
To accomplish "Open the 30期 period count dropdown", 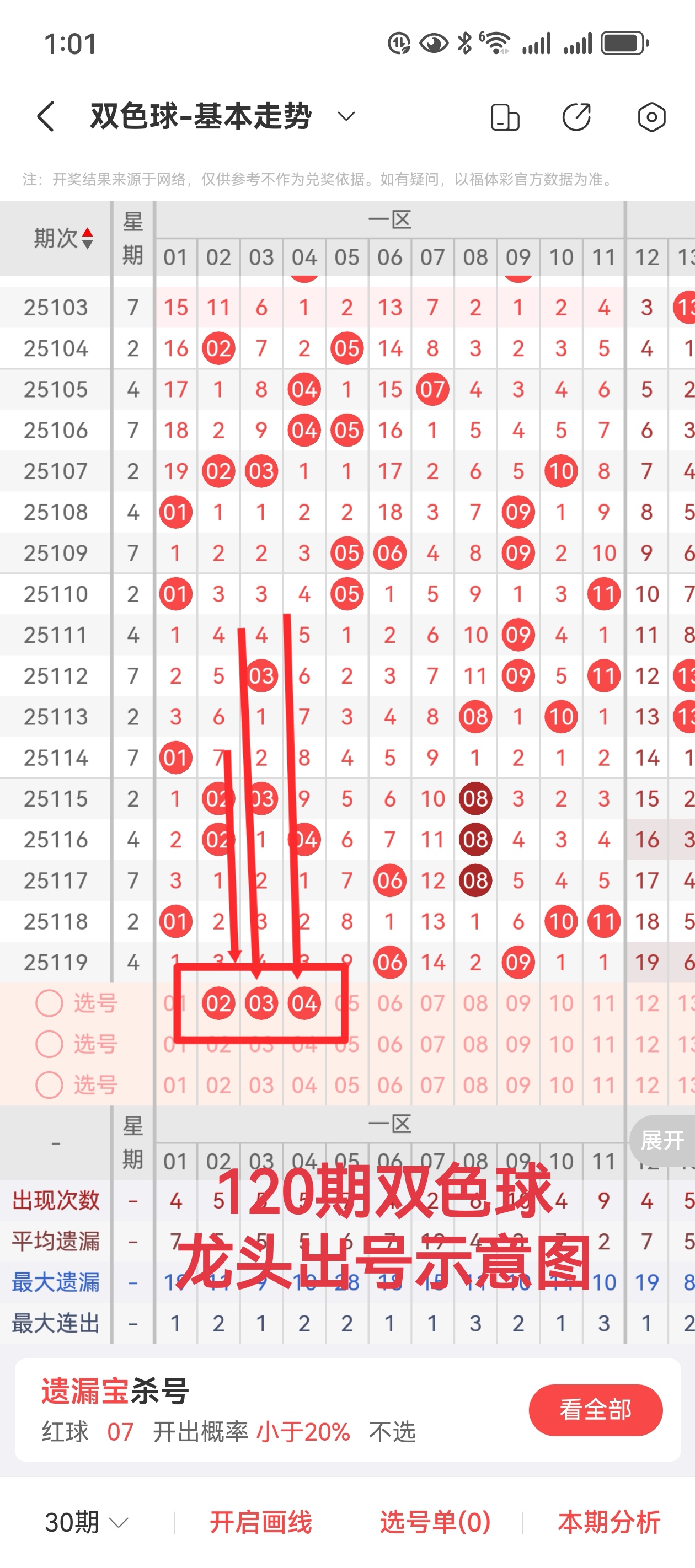I will [x=87, y=1522].
